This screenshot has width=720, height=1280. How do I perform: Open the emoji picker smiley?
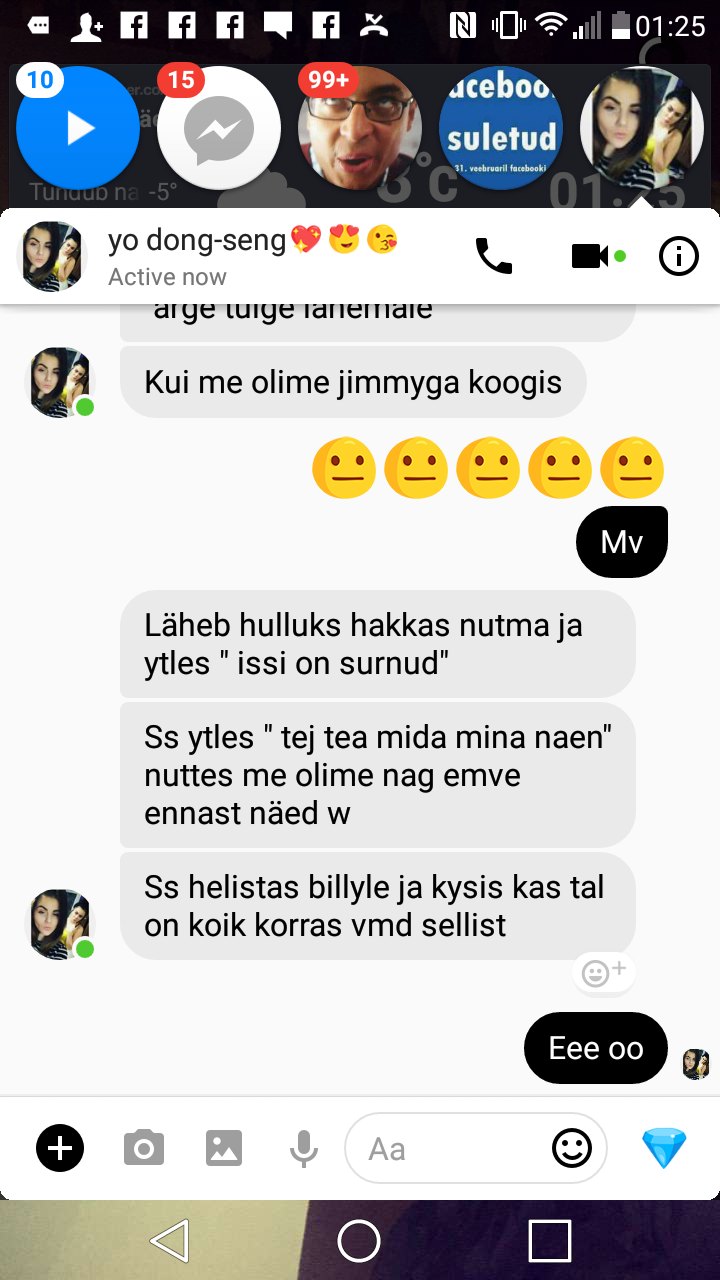(x=572, y=1149)
